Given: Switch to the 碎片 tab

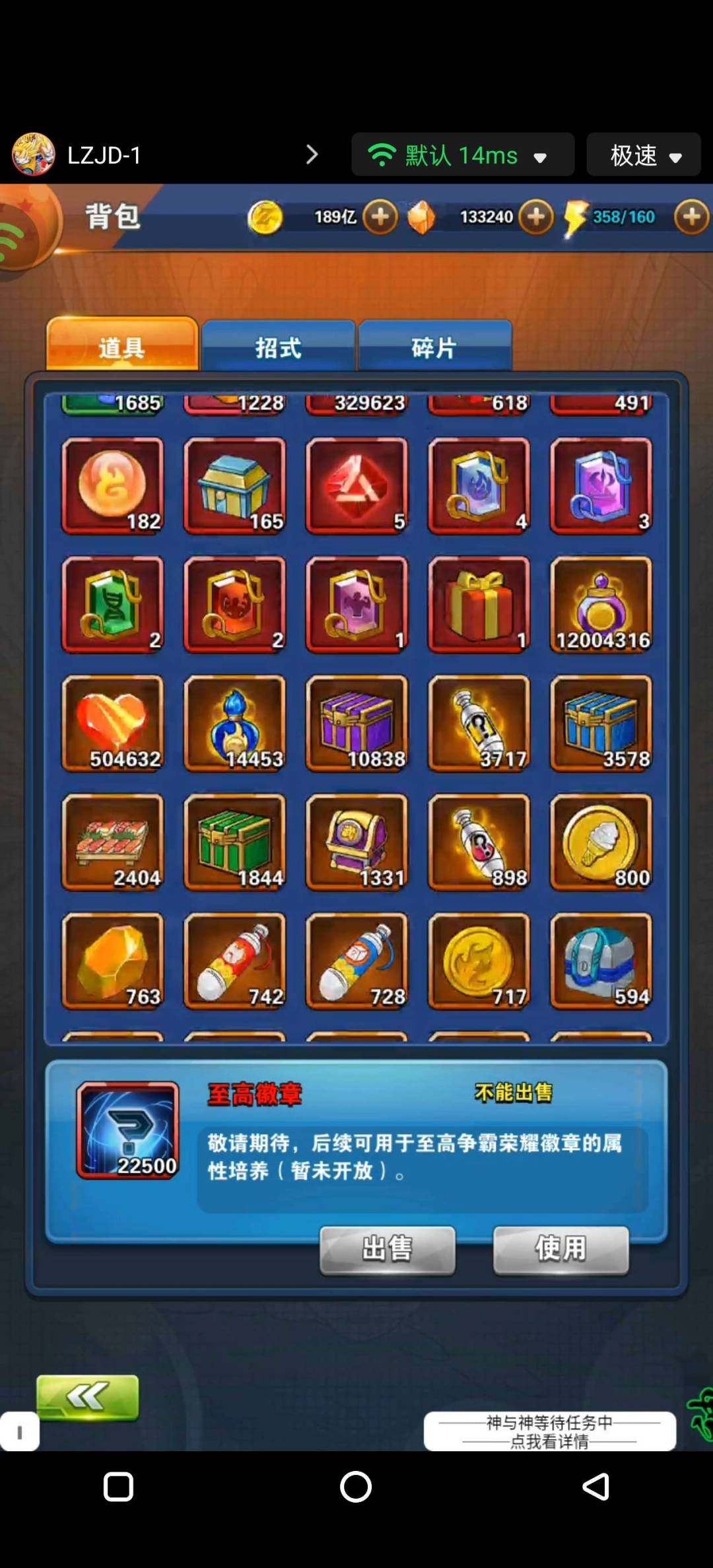Looking at the screenshot, I should click(434, 347).
